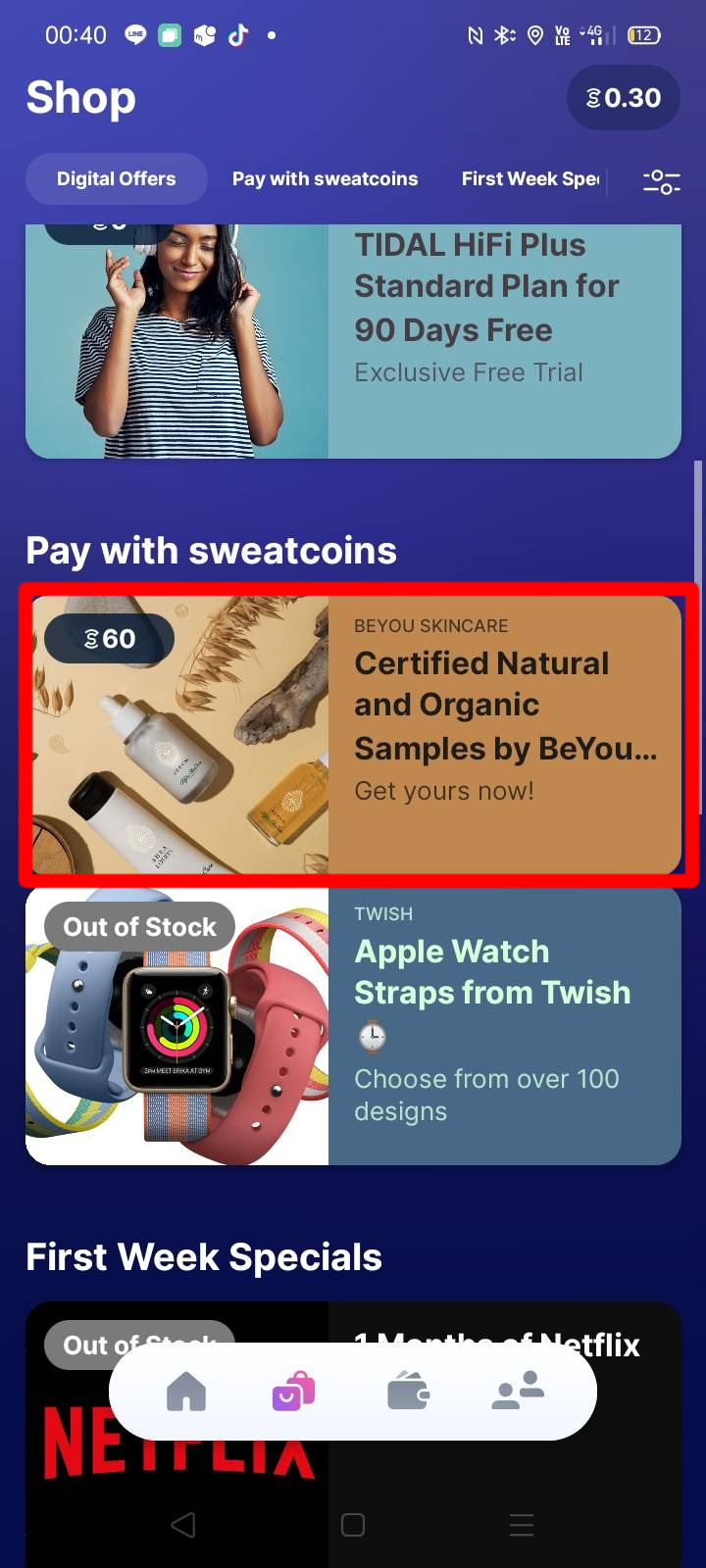Select the Digital Offers chip

pos(116,178)
